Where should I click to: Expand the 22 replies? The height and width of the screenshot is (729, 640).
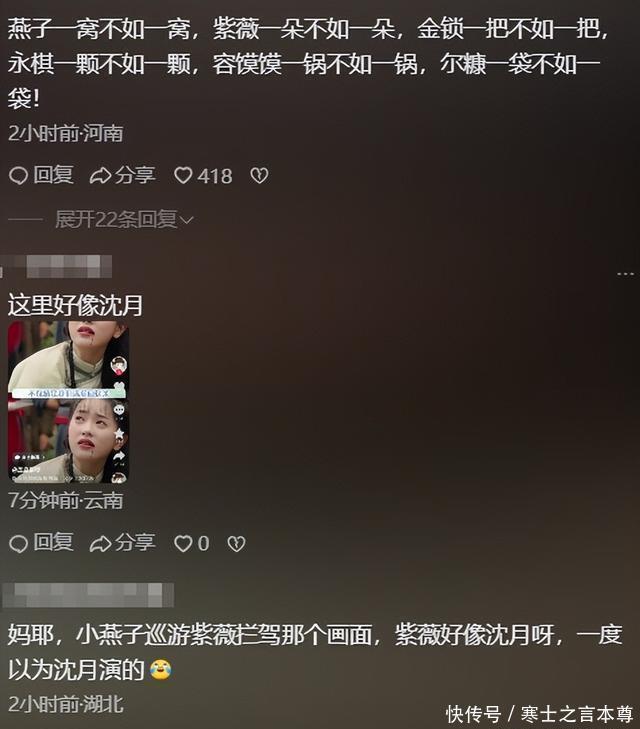point(124,219)
